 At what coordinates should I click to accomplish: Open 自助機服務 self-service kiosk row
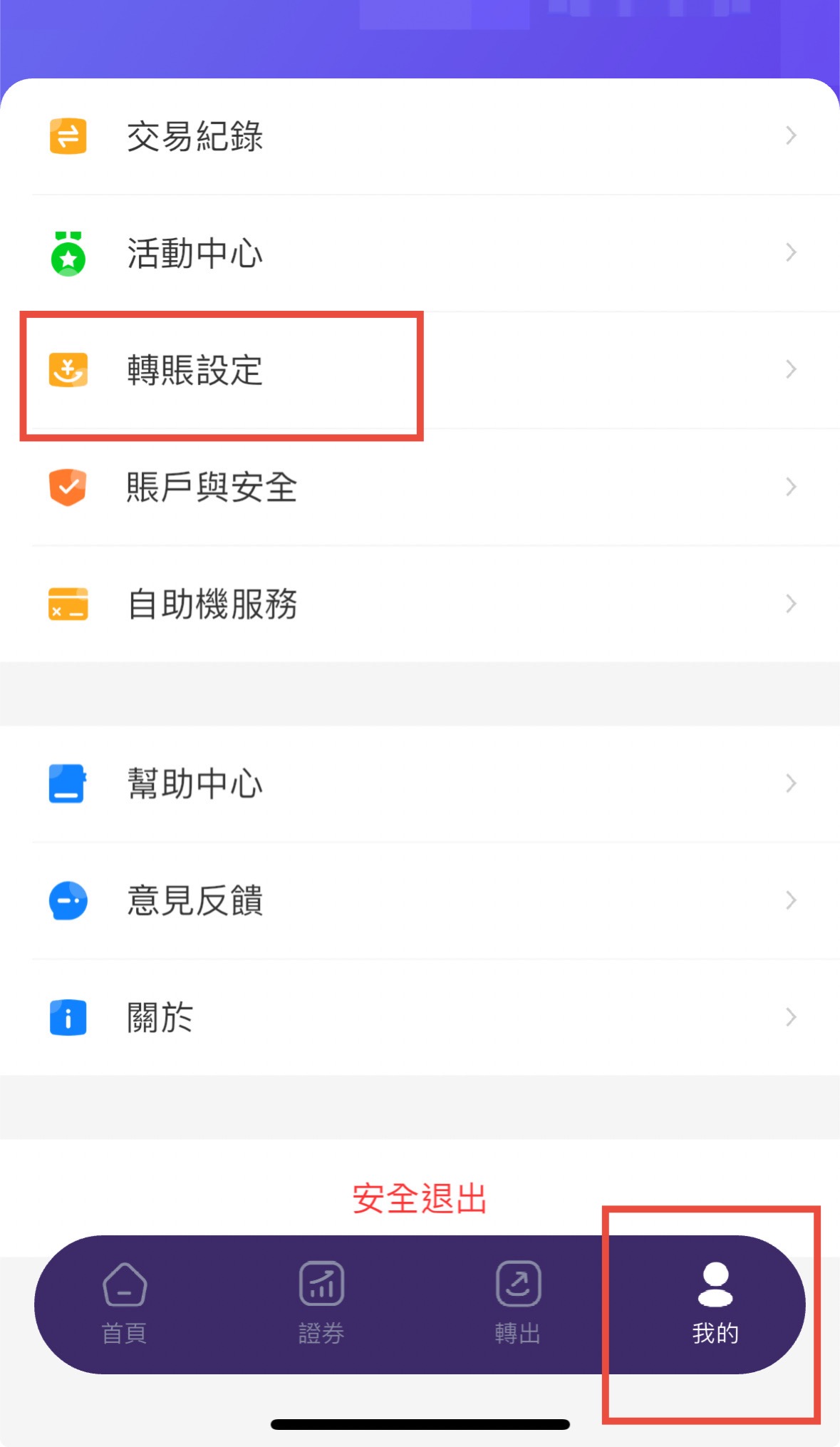pyautogui.click(x=420, y=604)
